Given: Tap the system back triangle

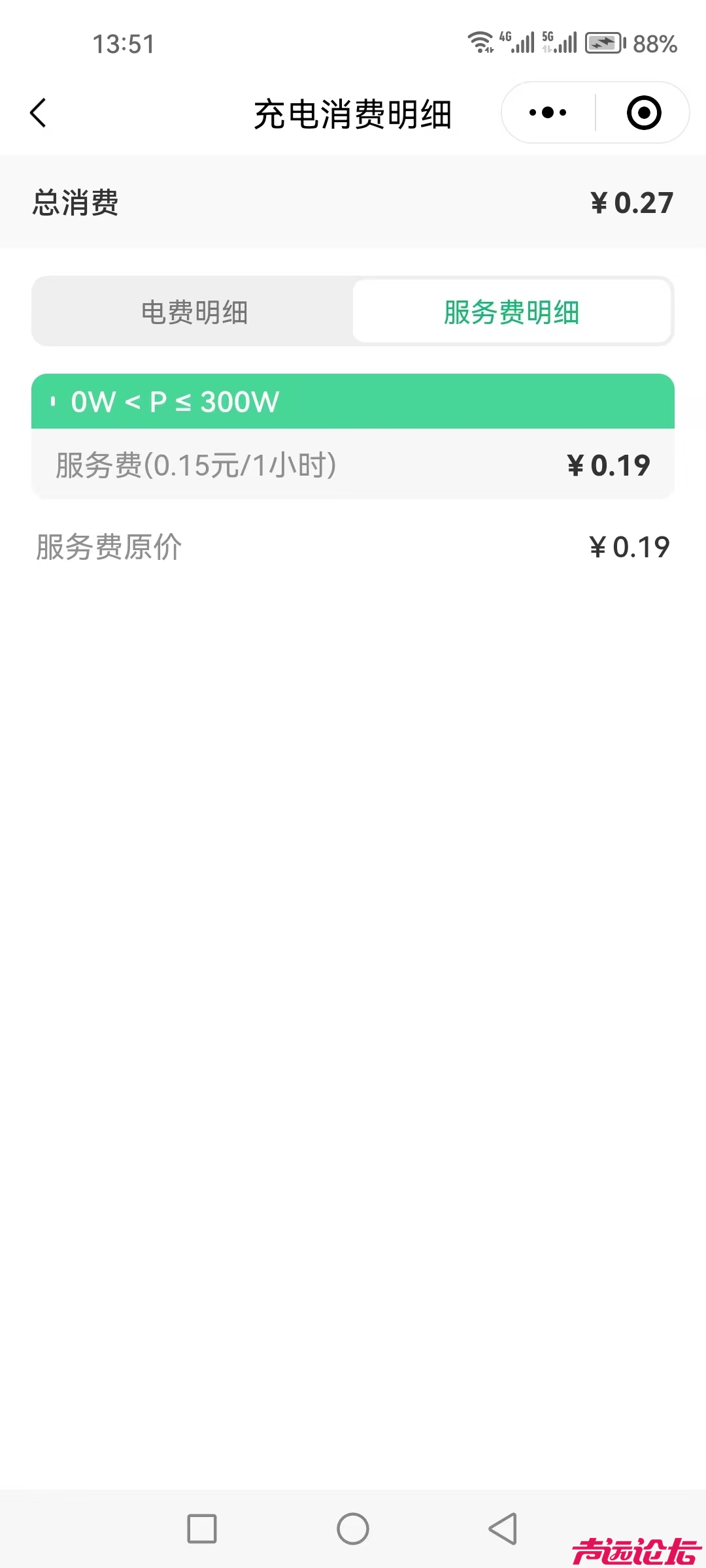Looking at the screenshot, I should (x=503, y=1529).
